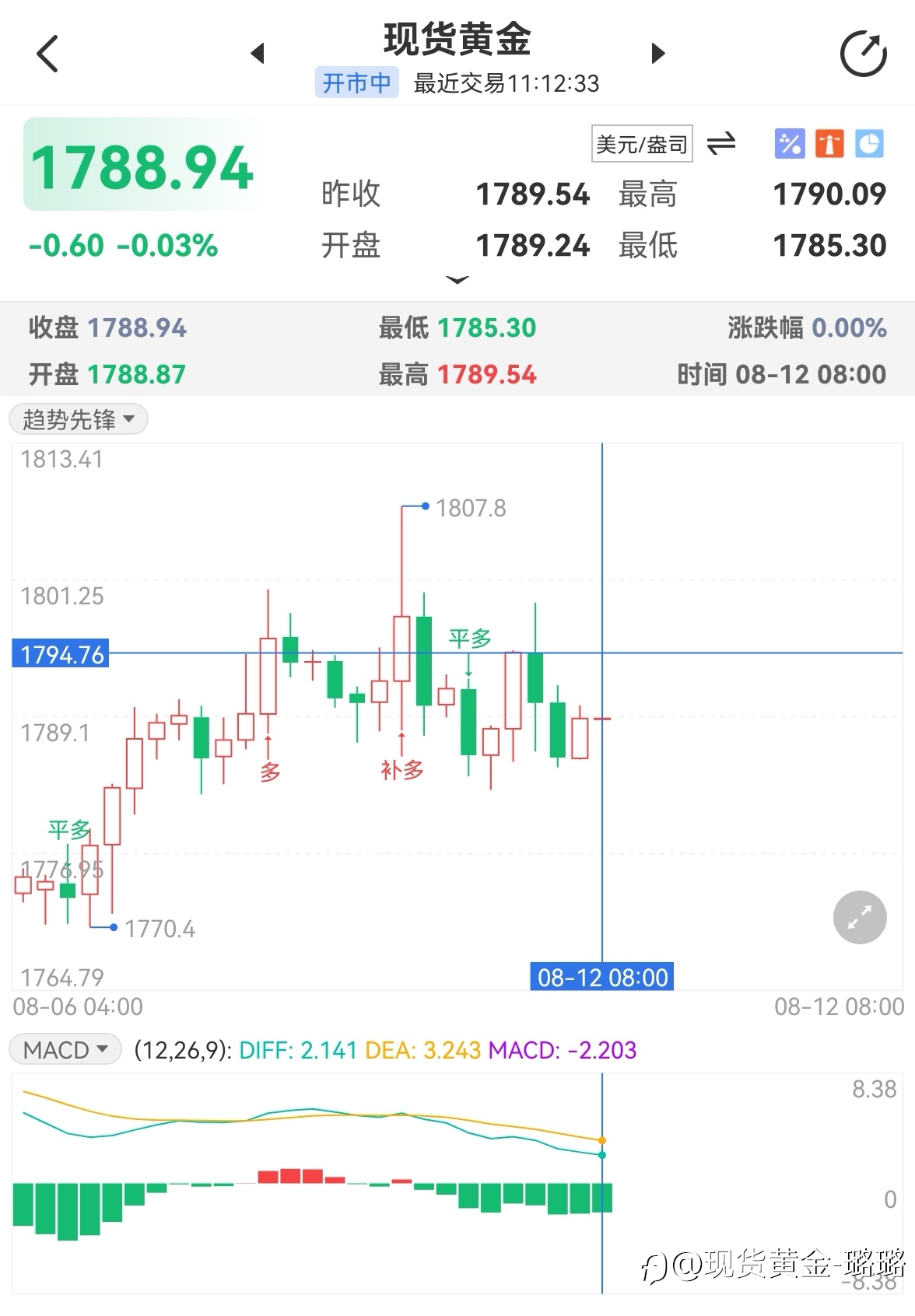Open the blue pie chart icon
The width and height of the screenshot is (915, 1316).
click(x=869, y=144)
